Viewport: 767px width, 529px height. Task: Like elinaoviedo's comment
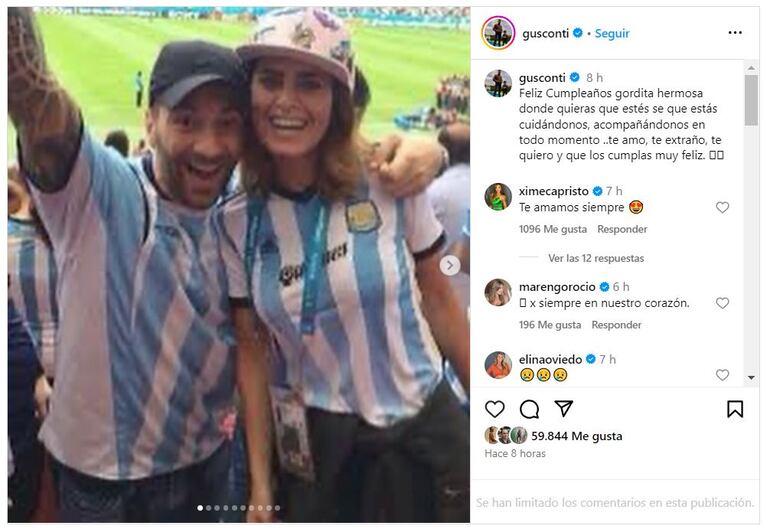(722, 375)
